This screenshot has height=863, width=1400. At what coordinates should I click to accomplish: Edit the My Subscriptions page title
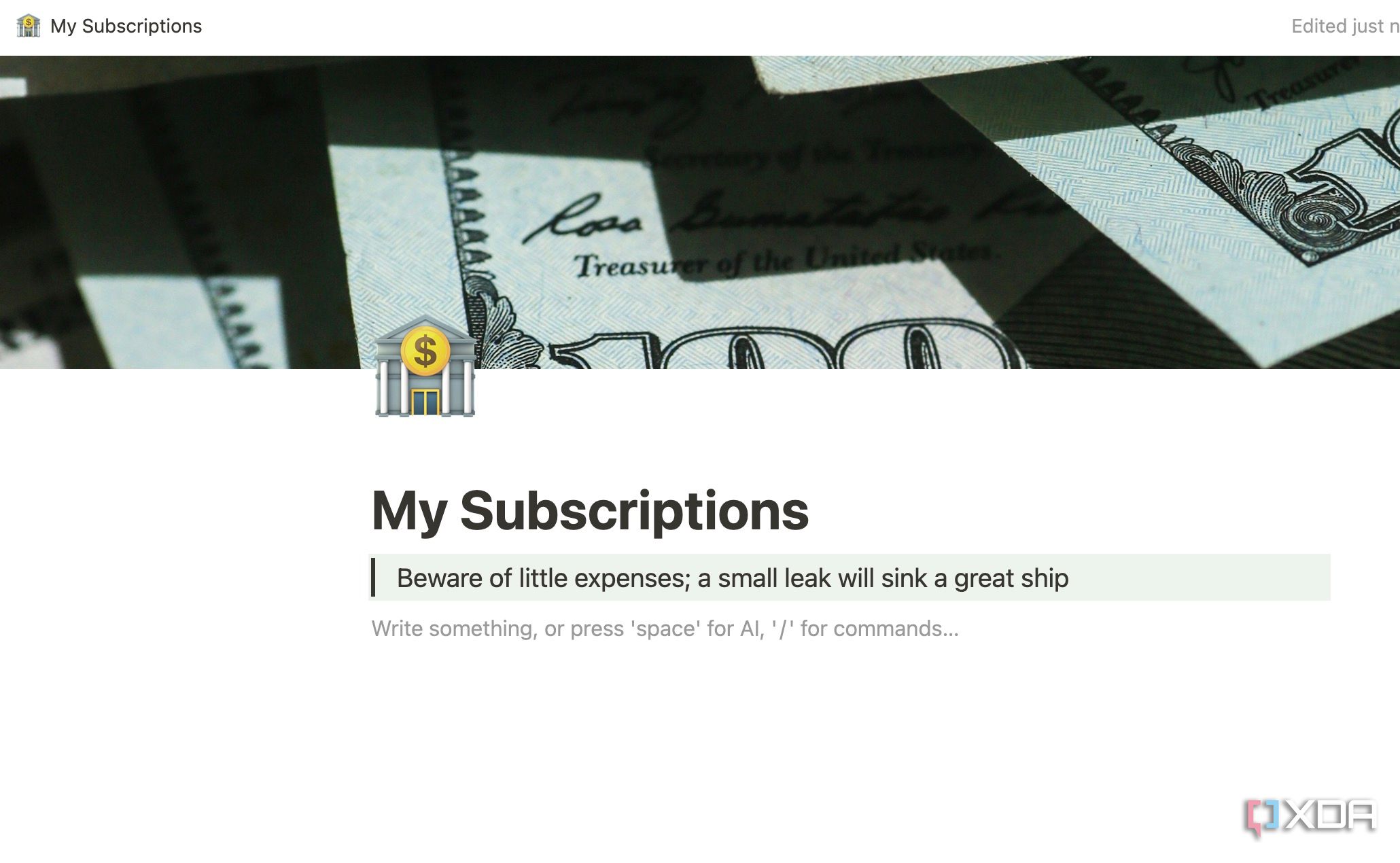pos(590,510)
